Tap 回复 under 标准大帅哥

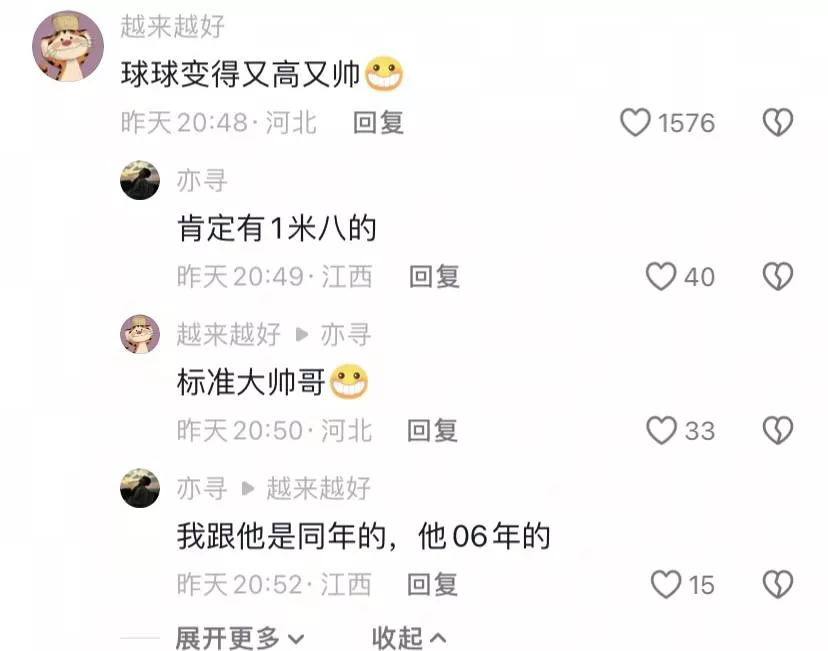[432, 430]
